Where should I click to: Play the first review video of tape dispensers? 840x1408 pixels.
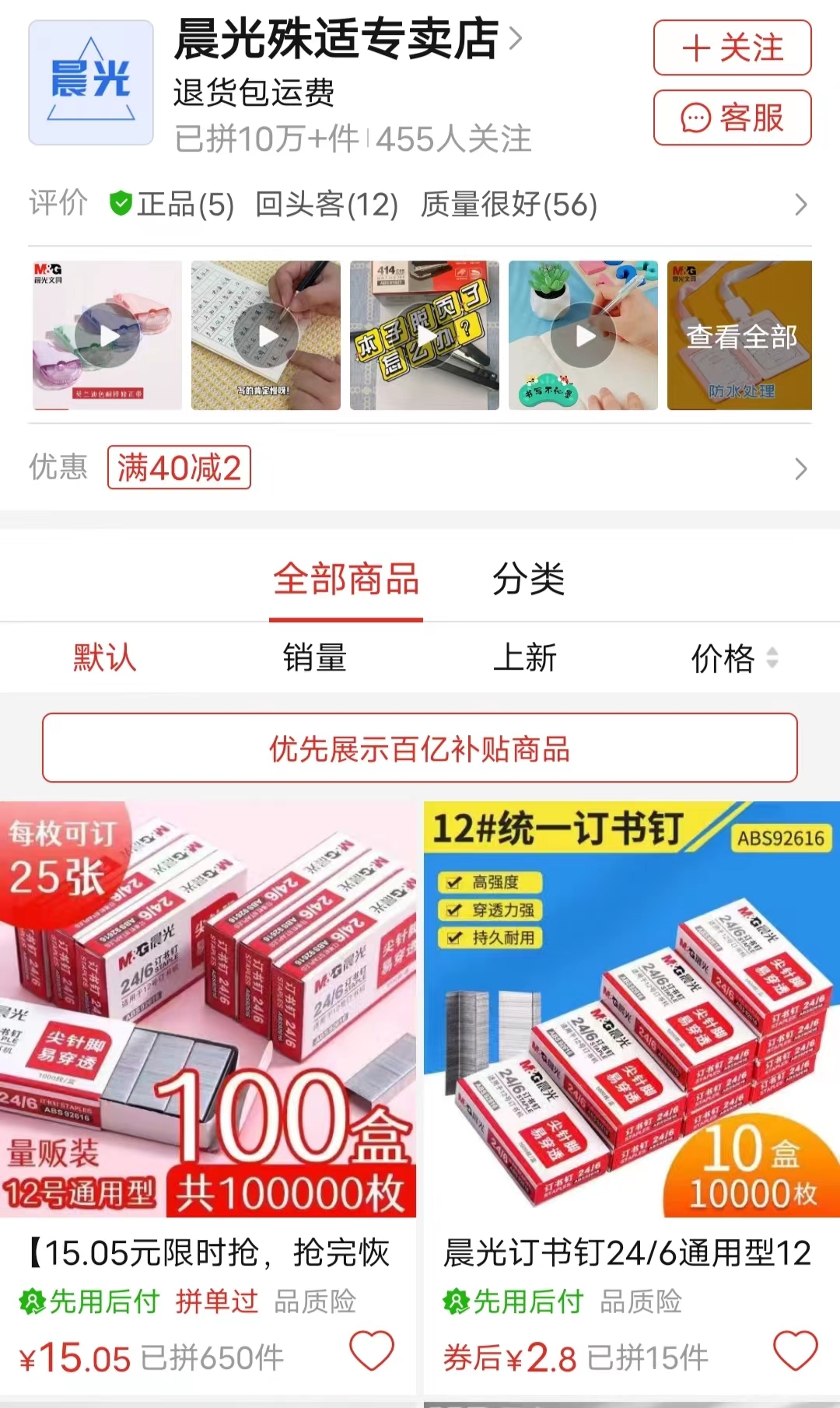(x=107, y=335)
